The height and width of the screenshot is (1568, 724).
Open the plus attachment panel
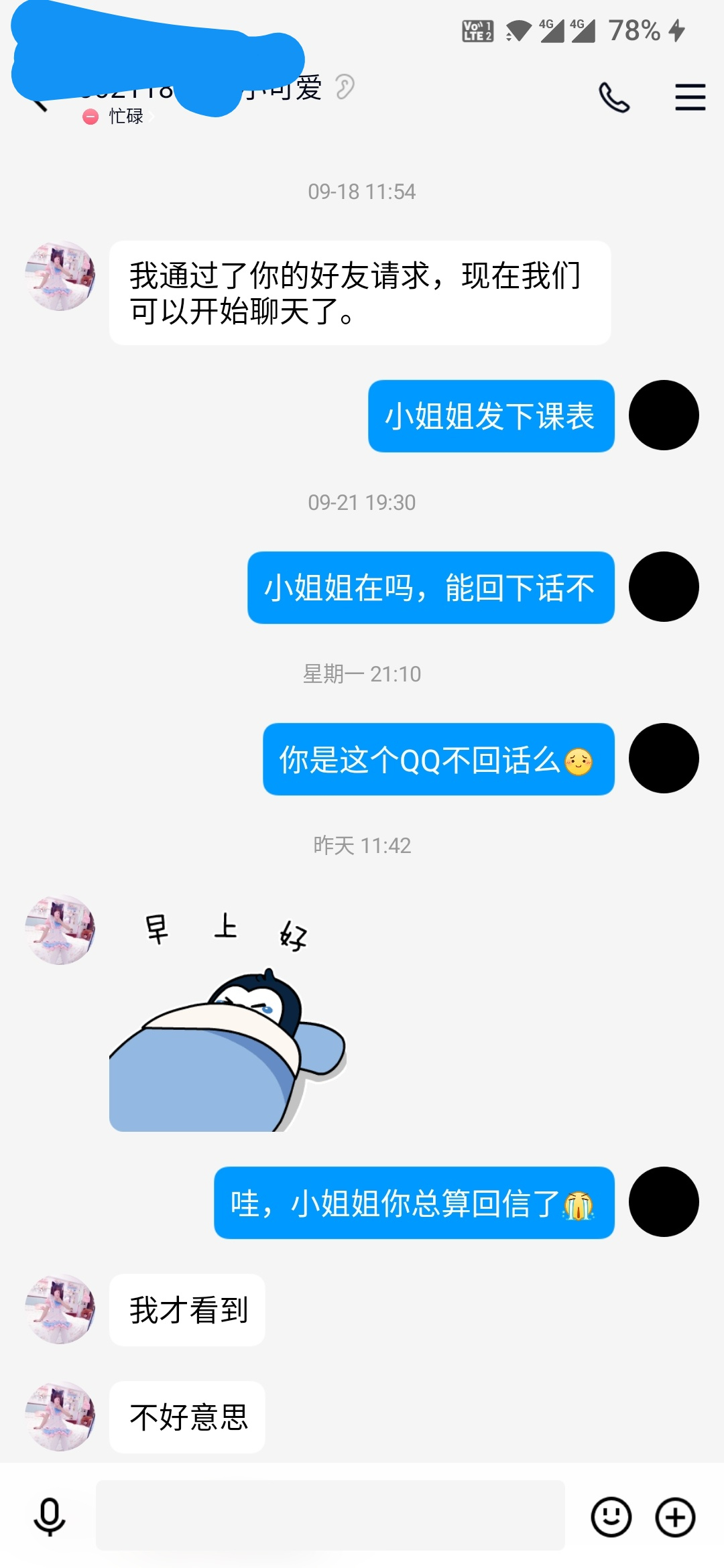[x=675, y=1516]
